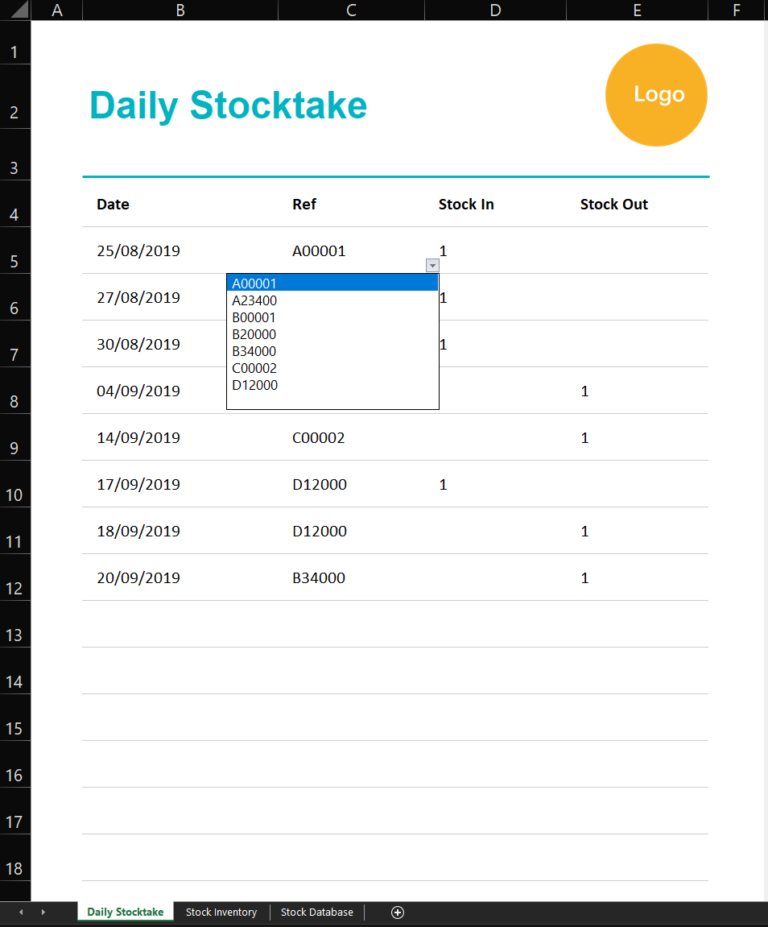Click the orange Logo image

pos(656,94)
